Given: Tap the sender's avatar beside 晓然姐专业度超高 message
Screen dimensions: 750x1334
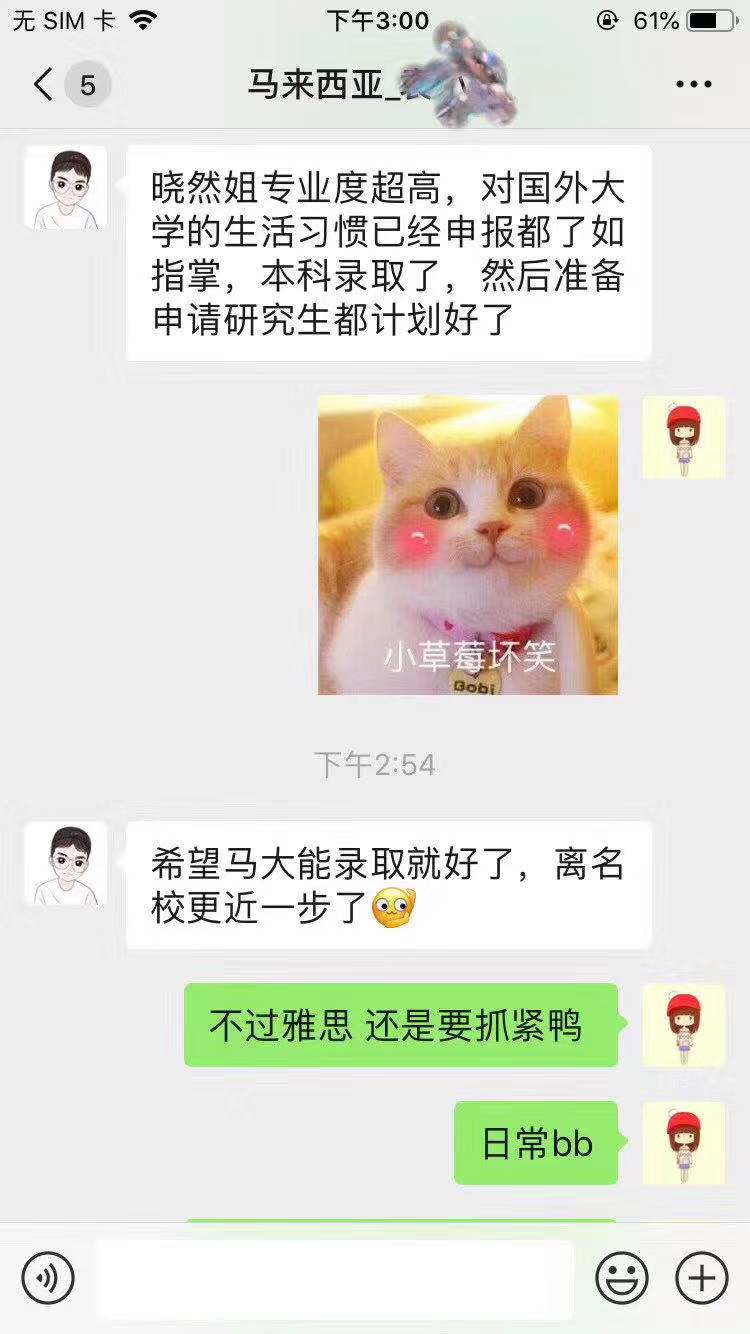Looking at the screenshot, I should (x=66, y=188).
